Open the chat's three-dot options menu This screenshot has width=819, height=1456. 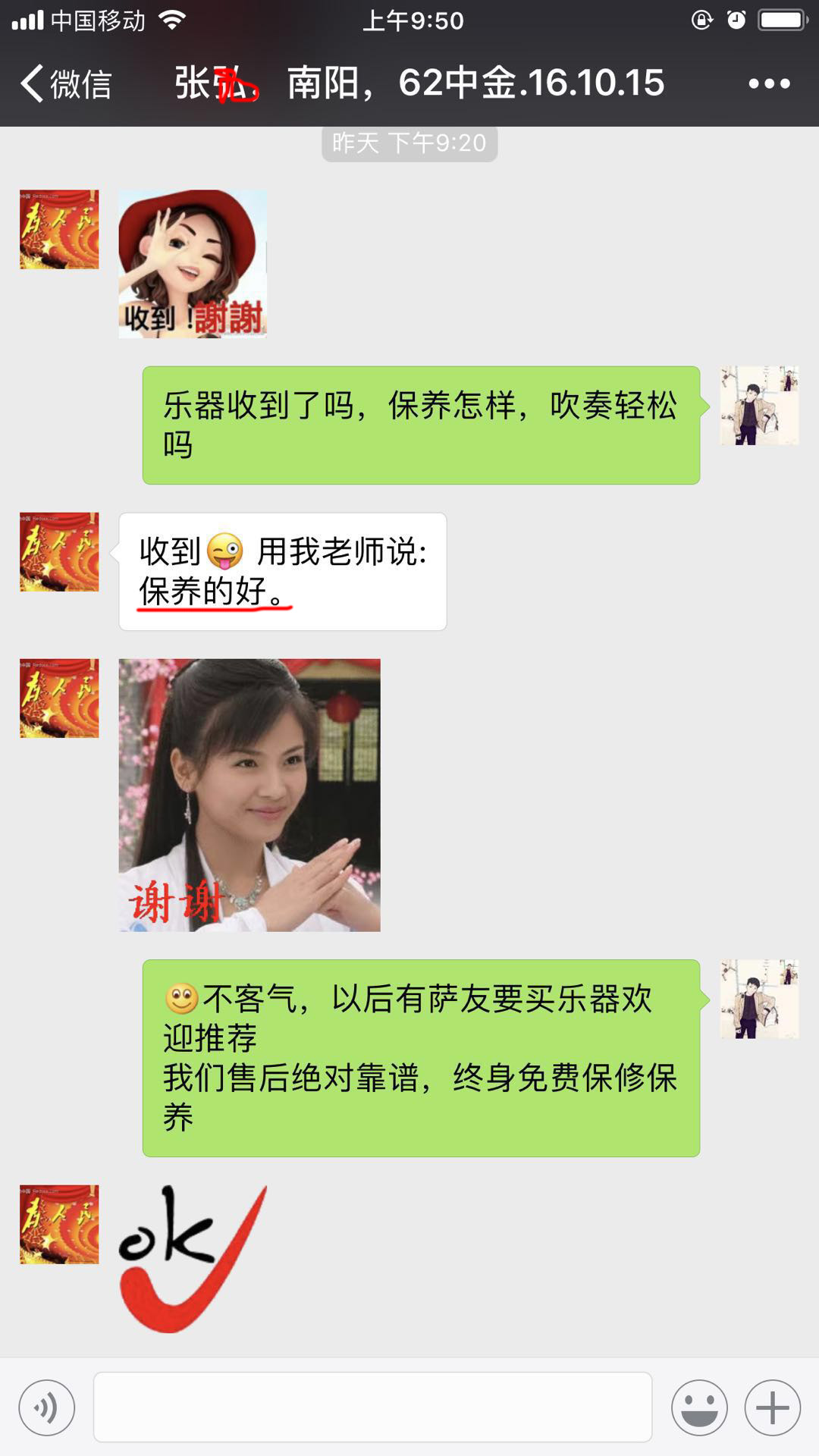coord(769,83)
